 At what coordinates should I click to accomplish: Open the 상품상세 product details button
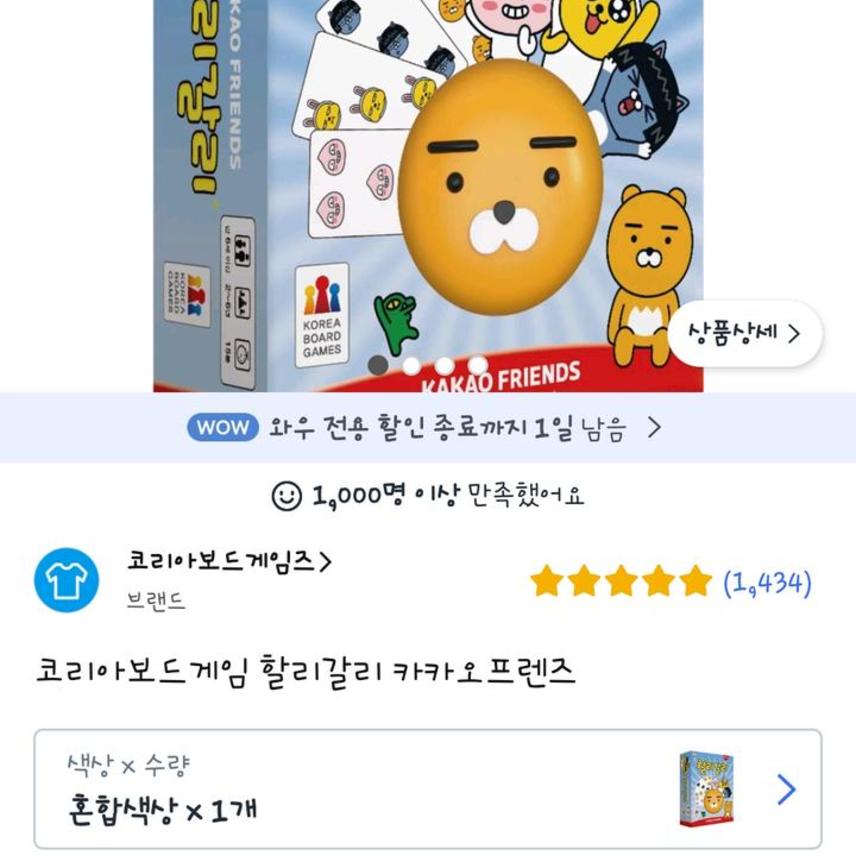[745, 334]
